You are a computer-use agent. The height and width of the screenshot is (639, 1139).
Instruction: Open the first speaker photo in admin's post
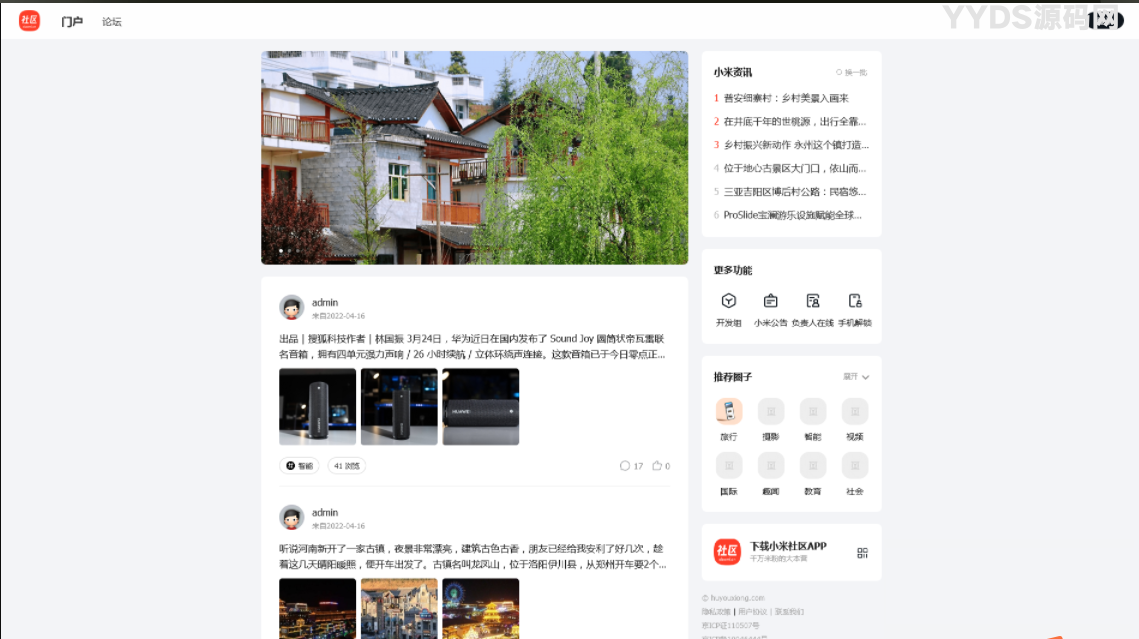(x=317, y=406)
